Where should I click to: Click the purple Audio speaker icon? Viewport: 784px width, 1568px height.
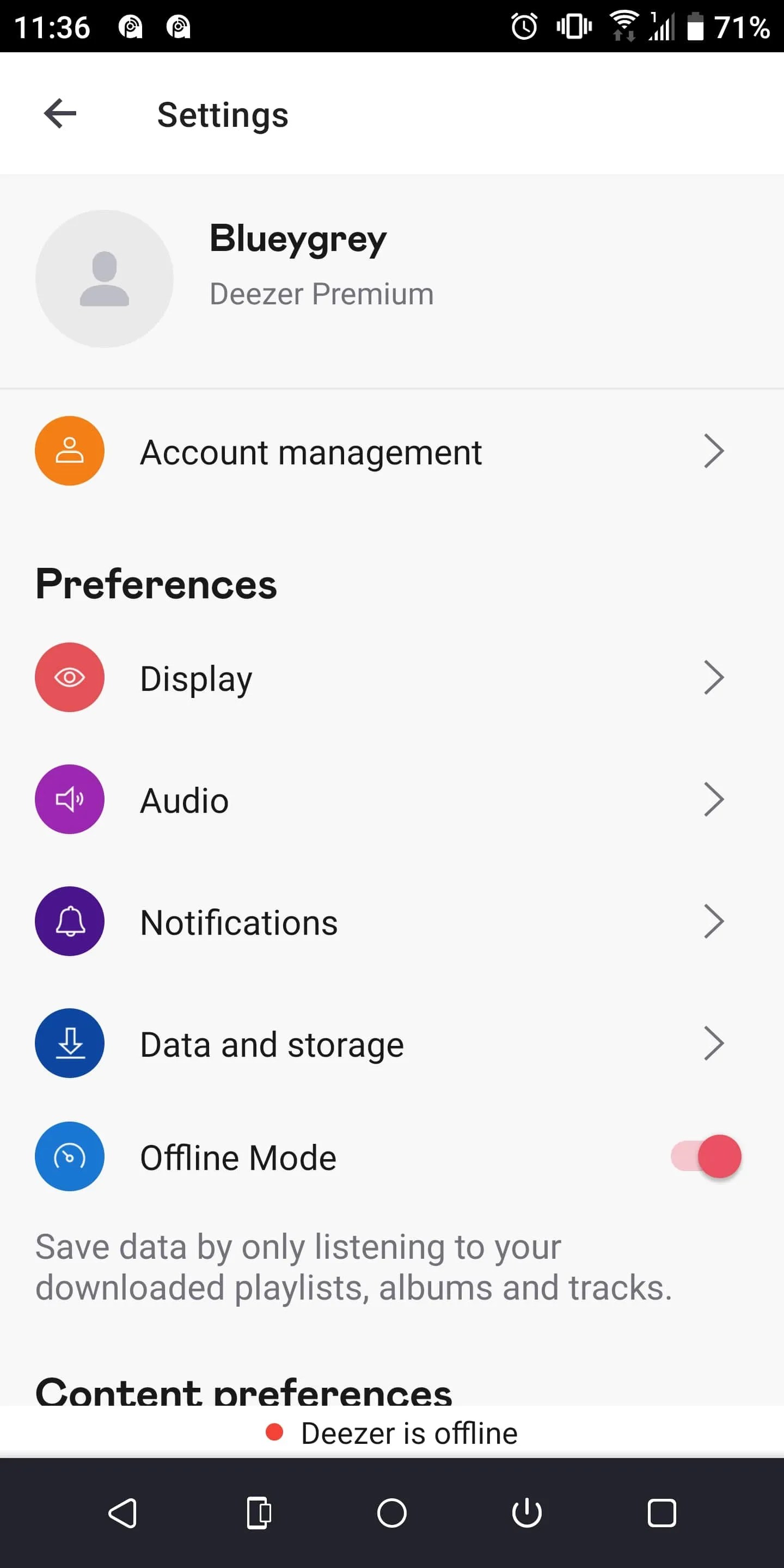tap(69, 799)
